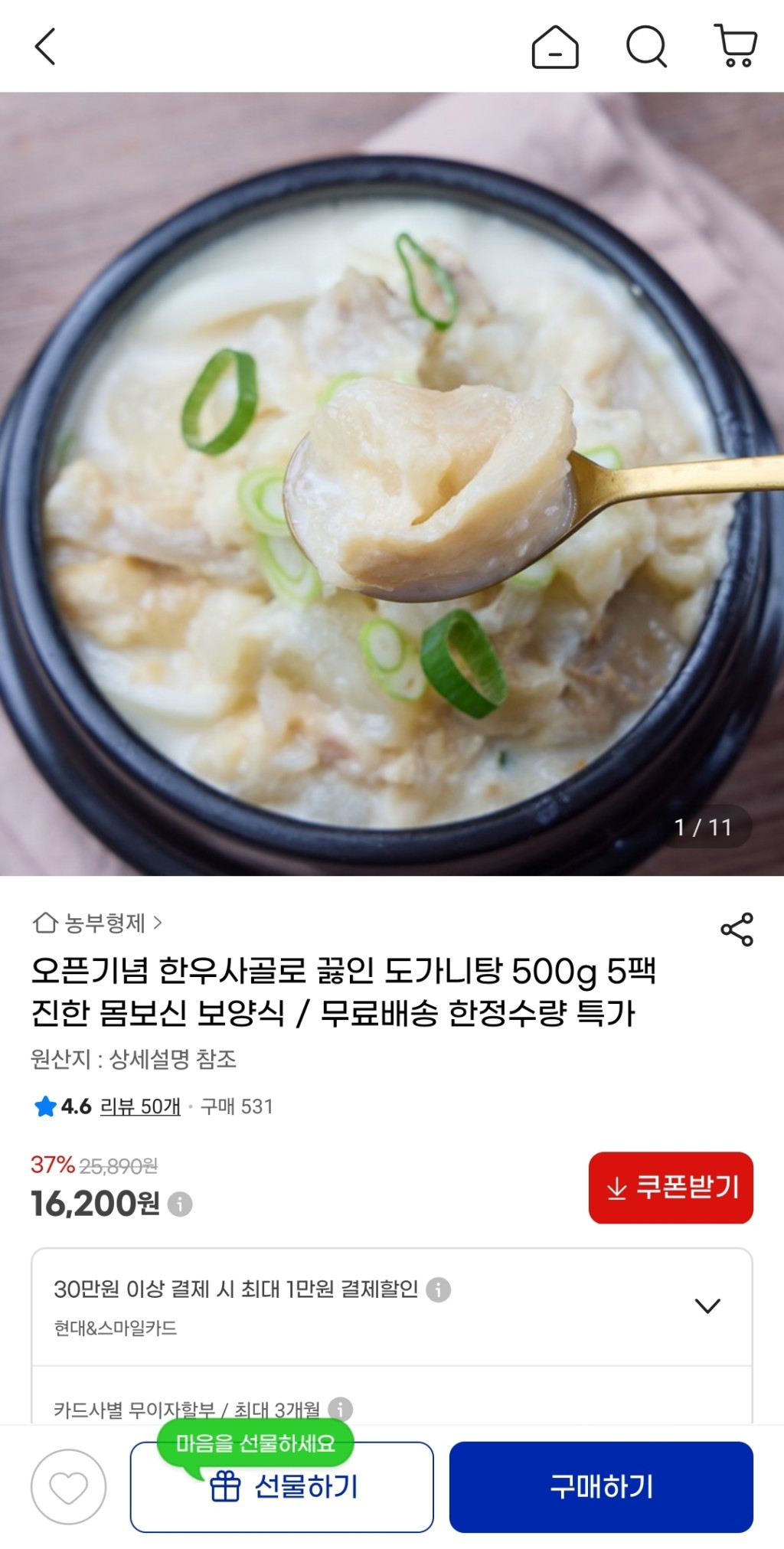Viewport: 784px width, 1549px height.
Task: Open the search icon
Action: pos(646,47)
